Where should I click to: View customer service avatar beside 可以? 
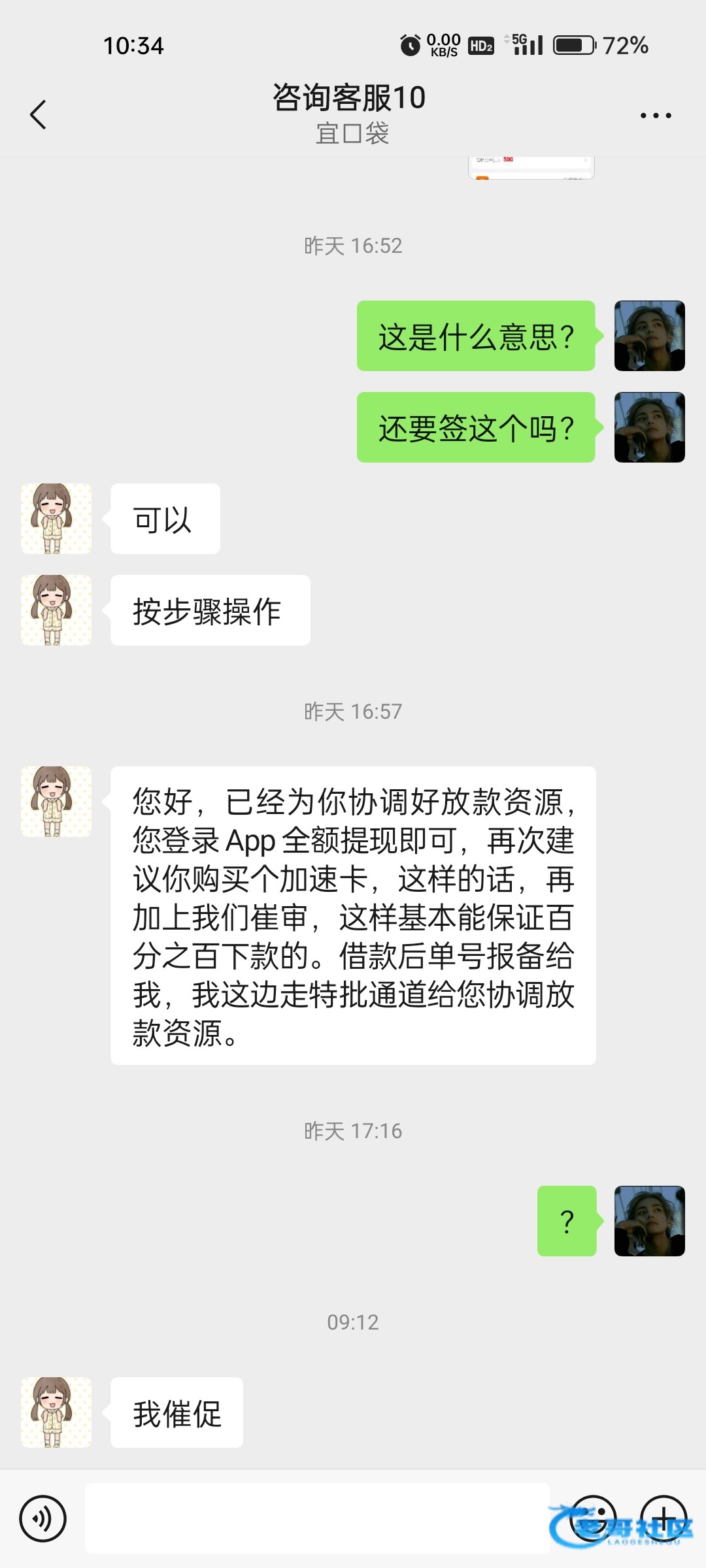pos(56,519)
